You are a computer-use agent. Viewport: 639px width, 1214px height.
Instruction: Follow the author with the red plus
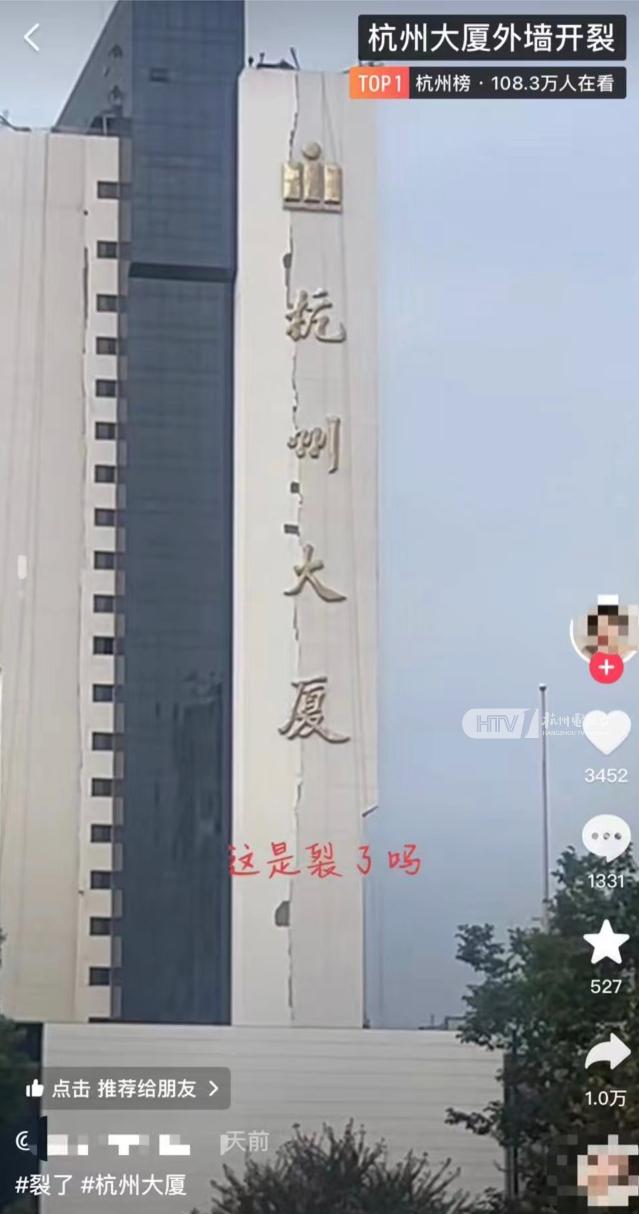(x=606, y=667)
